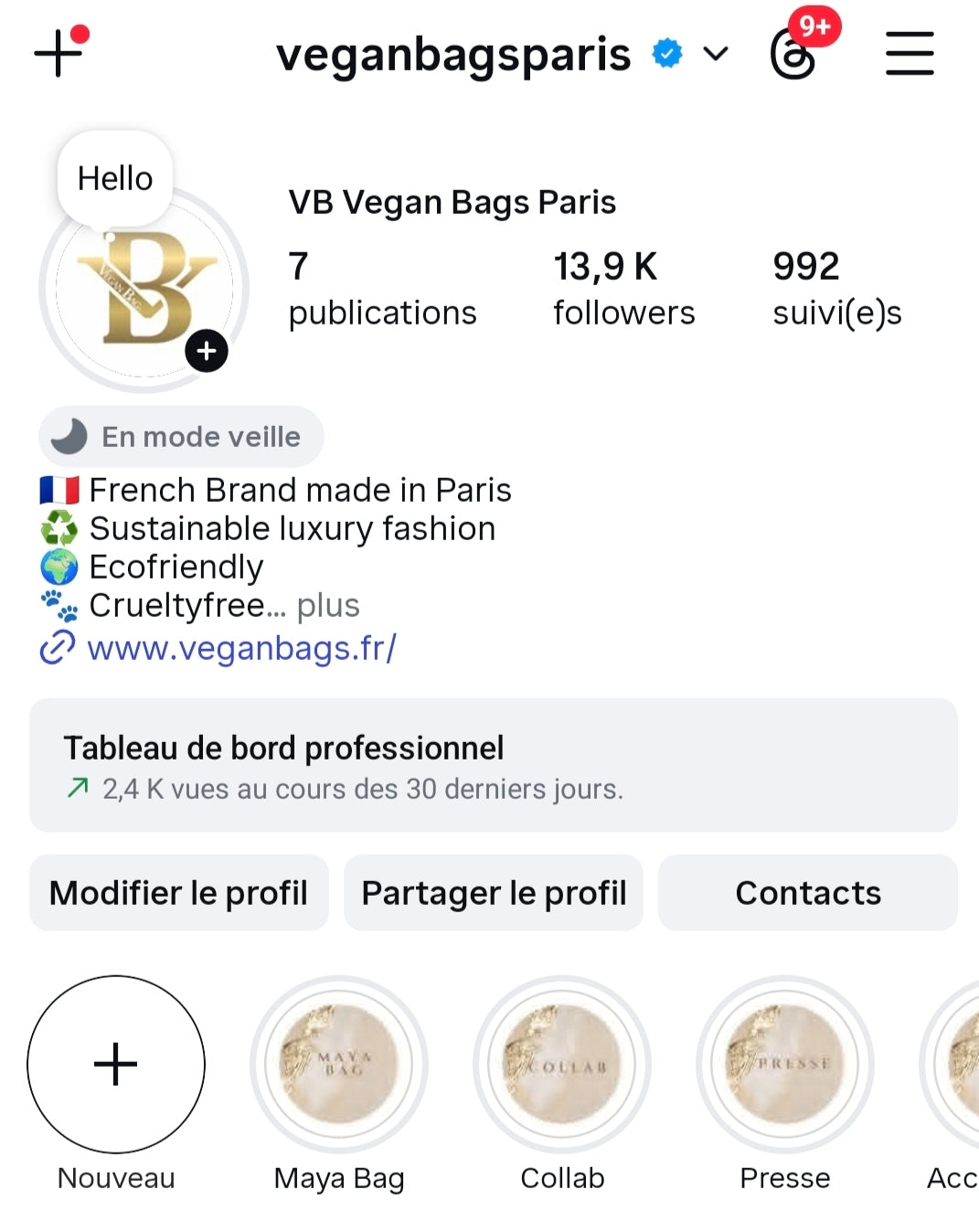This screenshot has height=1232, width=979.
Task: Tap the plus icon to create content
Action: [59, 53]
